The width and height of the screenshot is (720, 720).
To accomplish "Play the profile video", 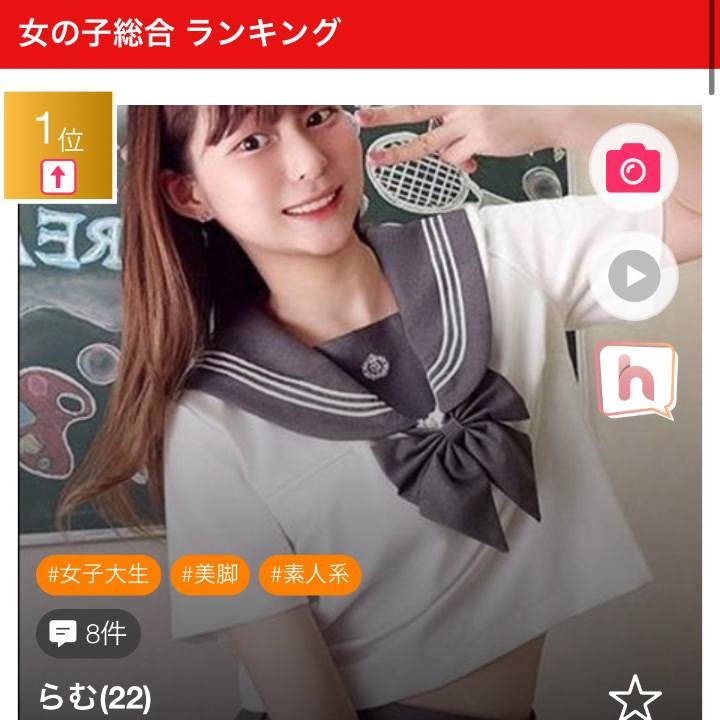I will coord(634,275).
